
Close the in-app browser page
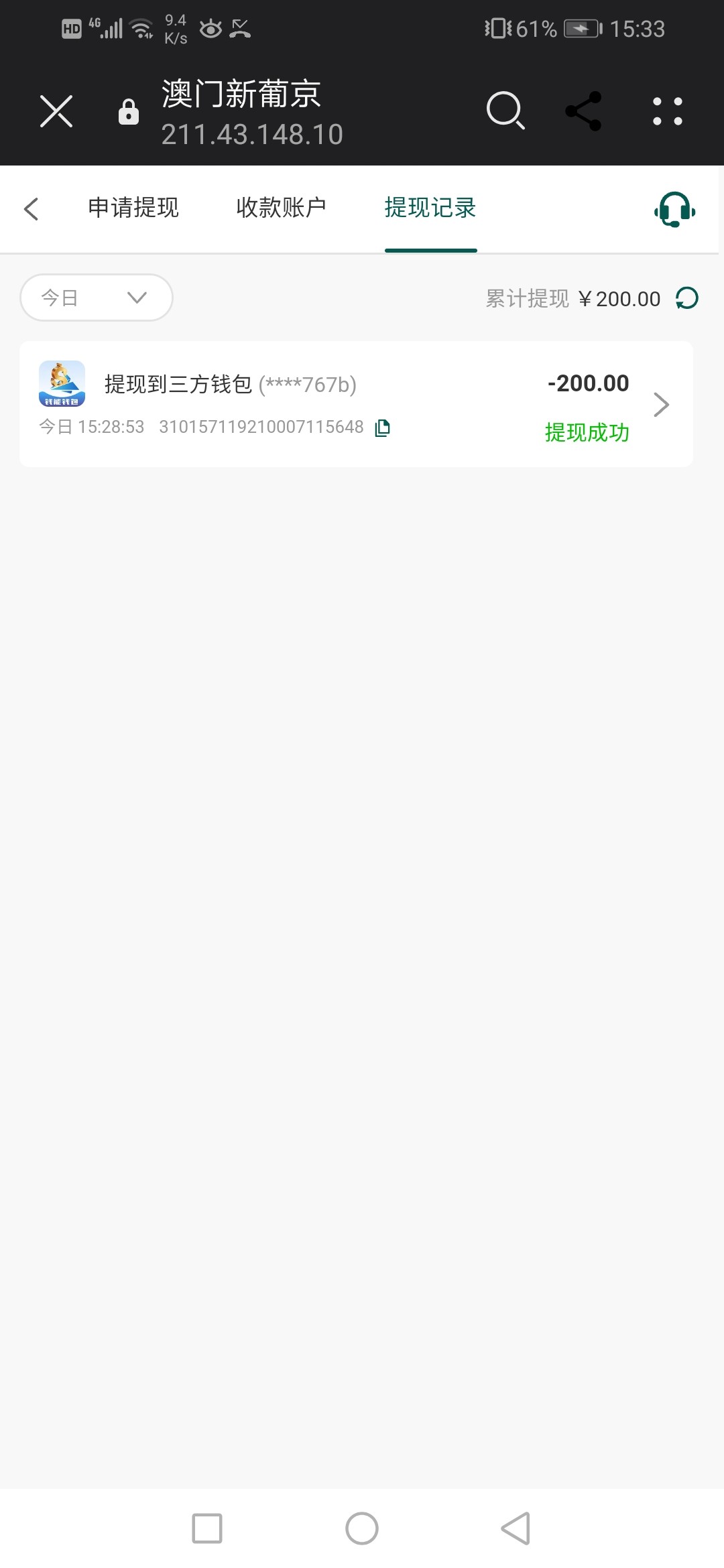pyautogui.click(x=56, y=111)
